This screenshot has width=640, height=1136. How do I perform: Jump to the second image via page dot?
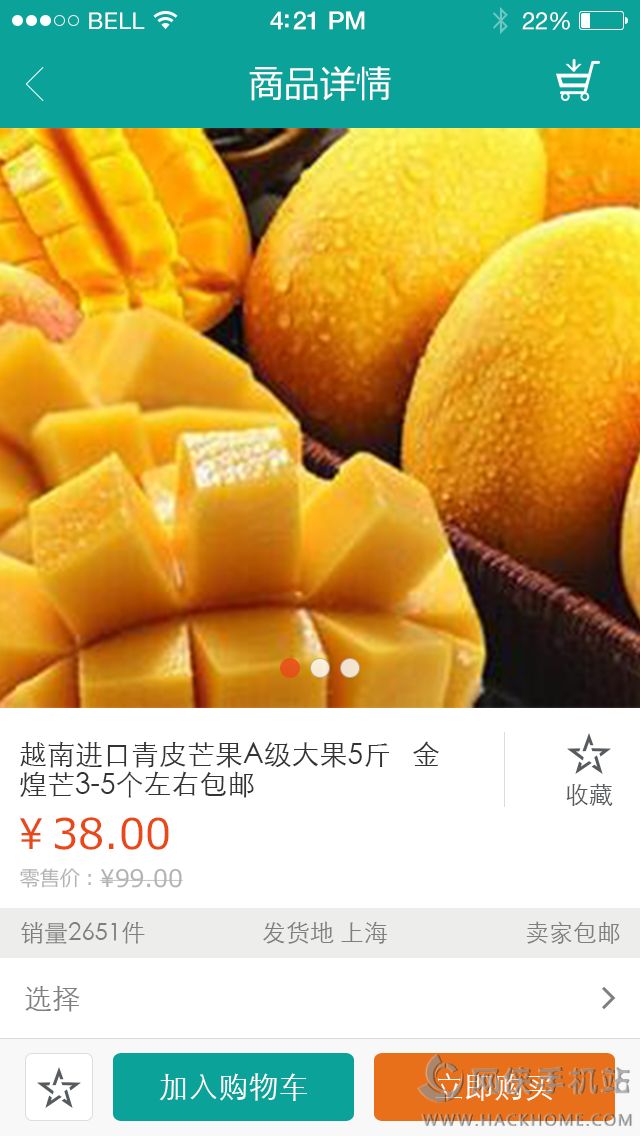320,668
